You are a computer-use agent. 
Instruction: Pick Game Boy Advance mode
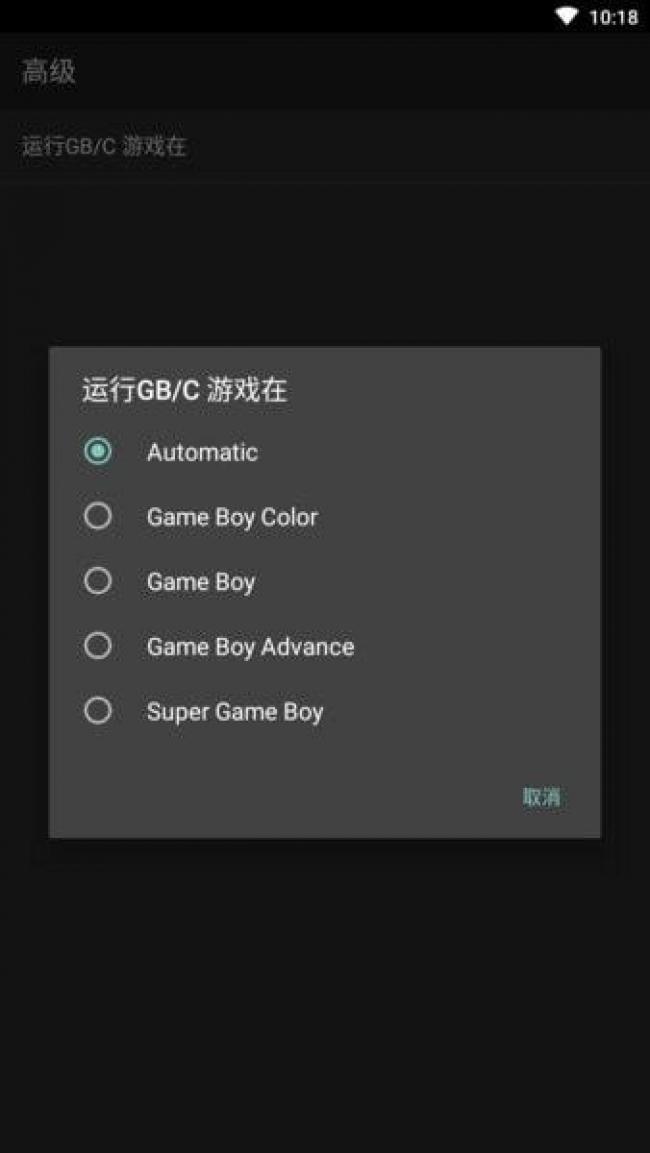pyautogui.click(x=324, y=646)
